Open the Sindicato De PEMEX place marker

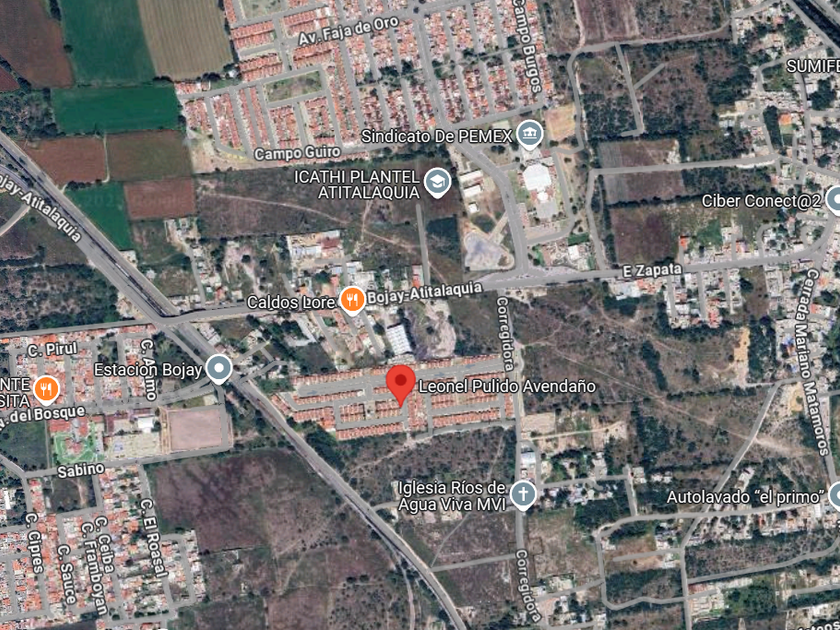530,134
